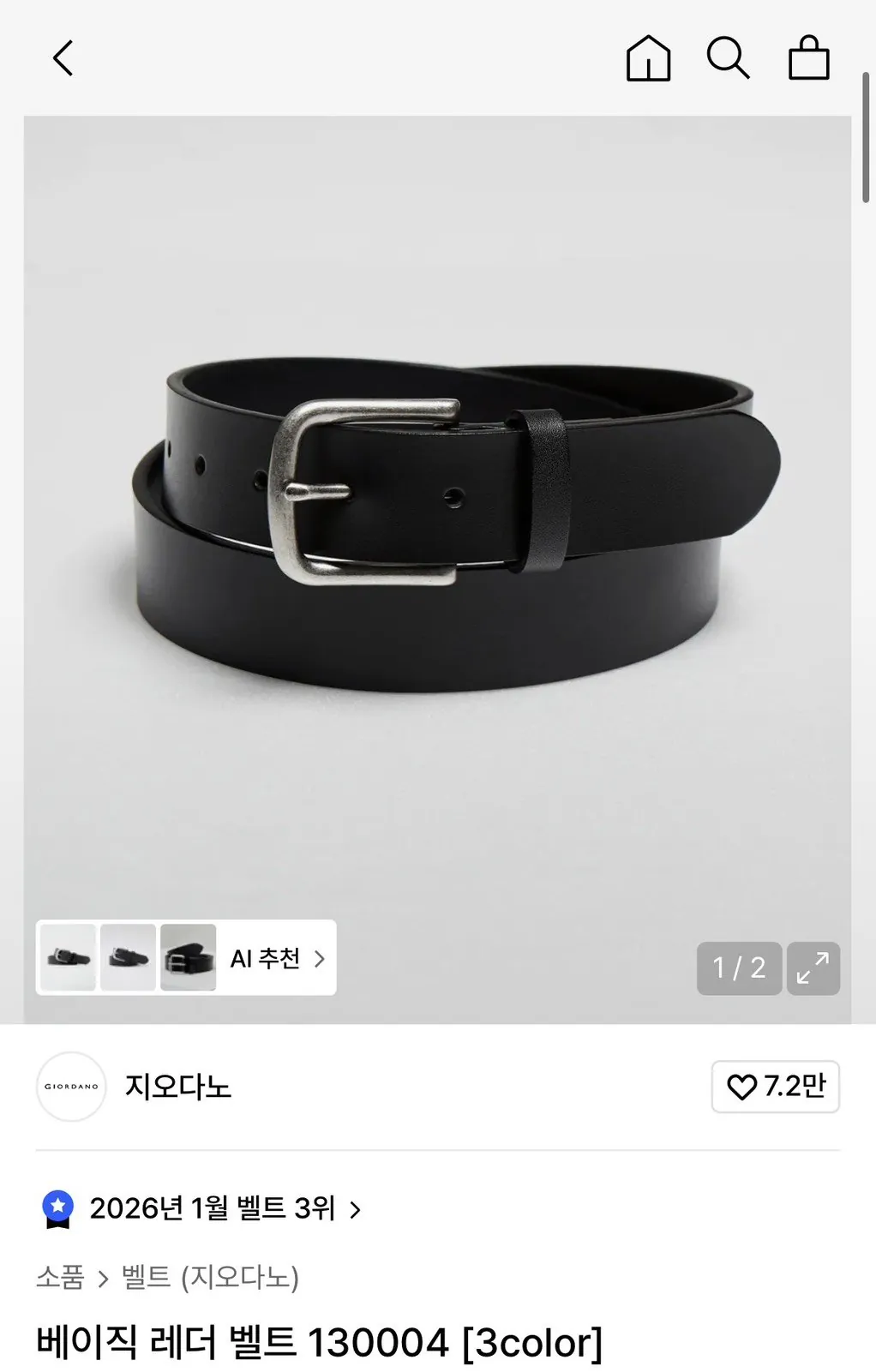Open the 소품 category breadcrumb
This screenshot has width=876, height=1372.
60,1278
